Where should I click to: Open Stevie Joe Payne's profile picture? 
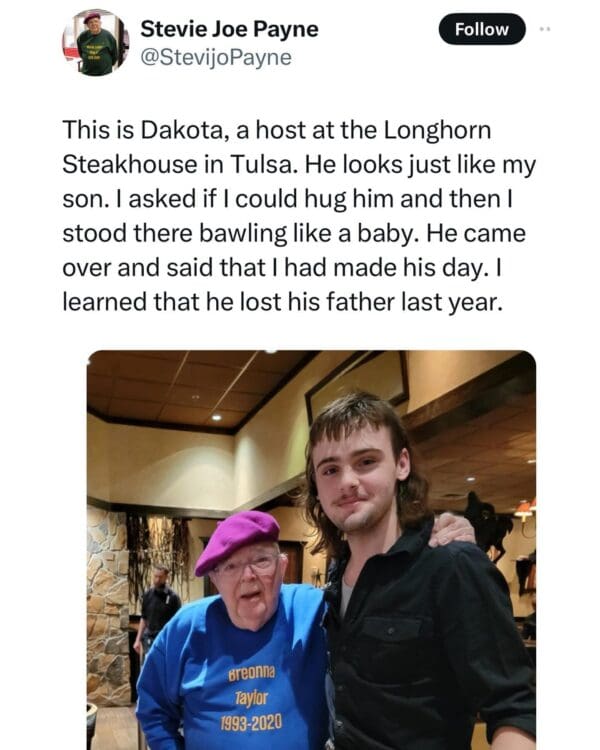coord(96,43)
